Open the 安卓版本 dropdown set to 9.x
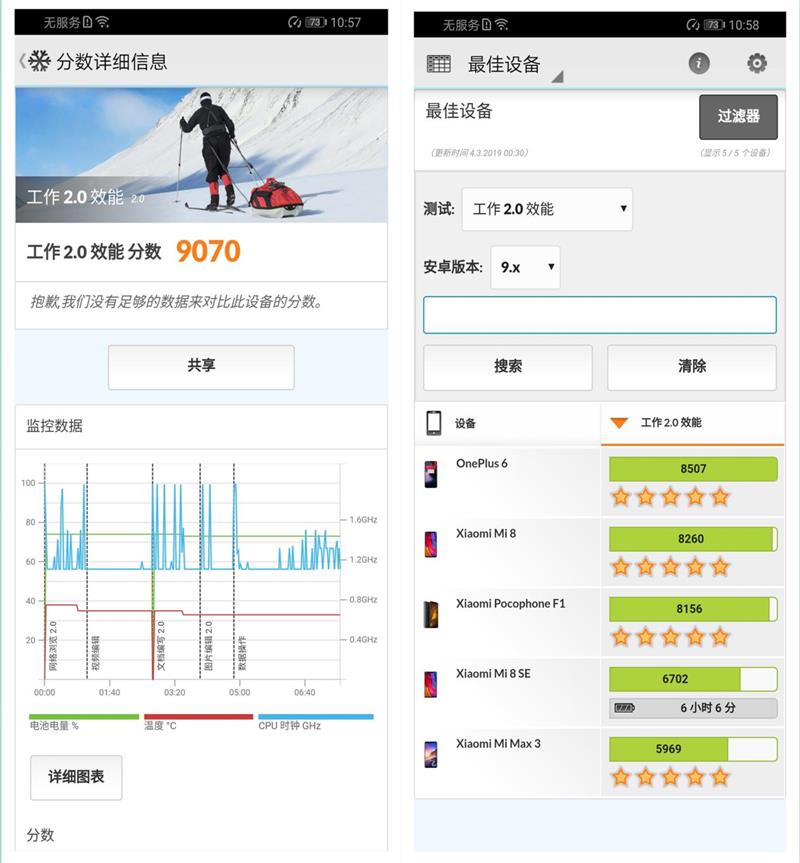This screenshot has height=863, width=800. click(x=524, y=267)
